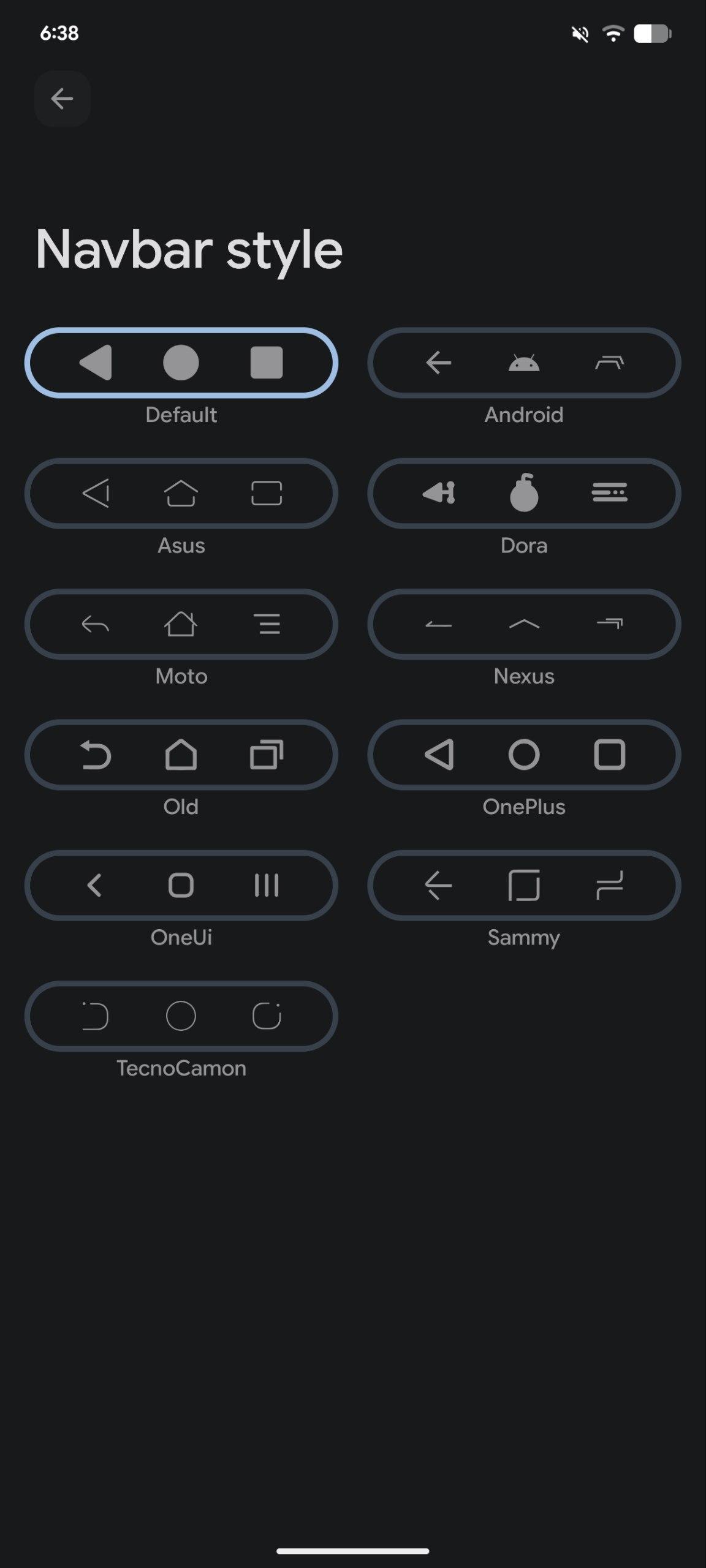Choose the Android navbar style
Image resolution: width=706 pixels, height=1568 pixels.
(x=523, y=363)
